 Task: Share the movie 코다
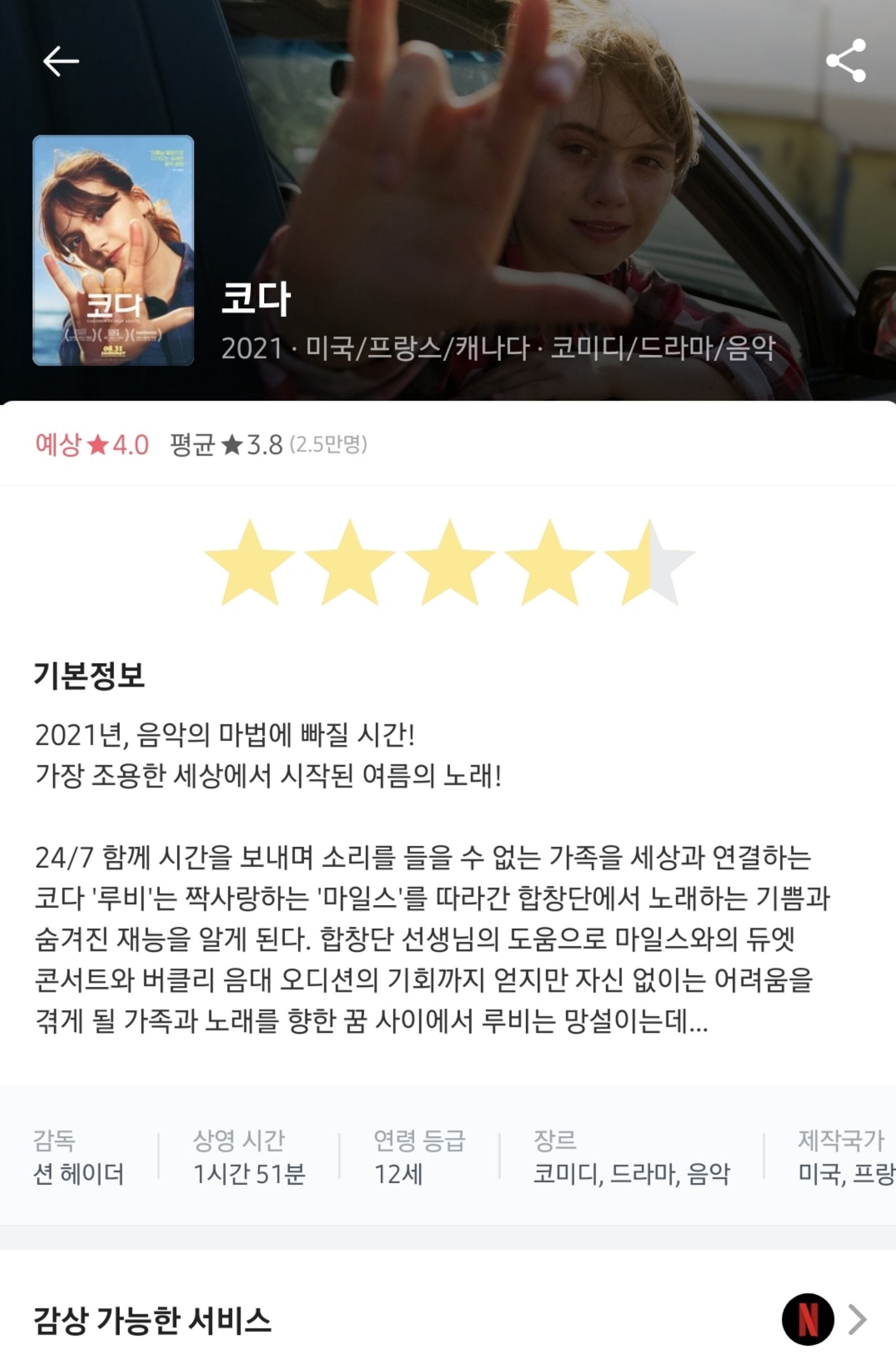845,61
